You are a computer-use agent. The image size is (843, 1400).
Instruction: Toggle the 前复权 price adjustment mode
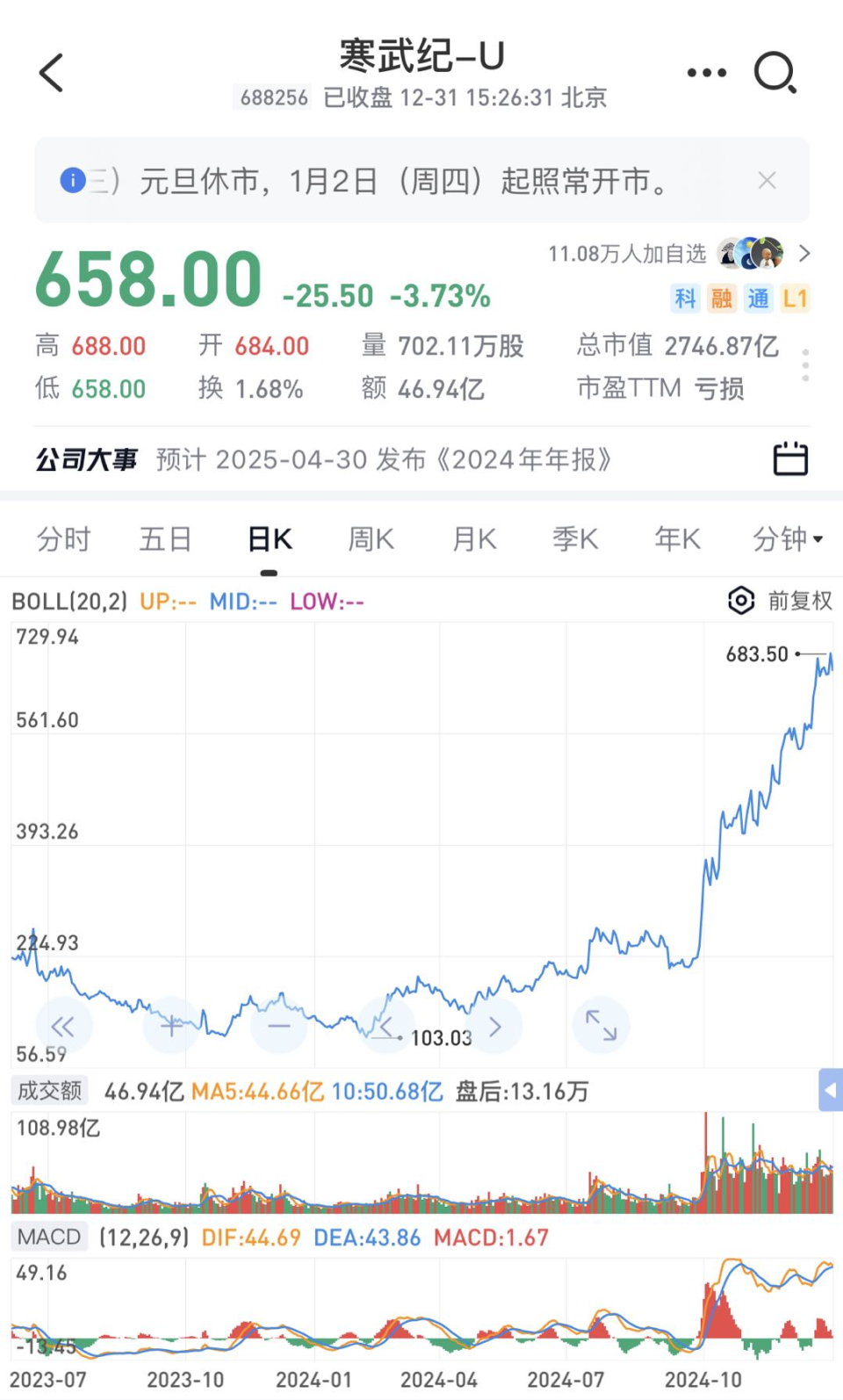point(793,602)
